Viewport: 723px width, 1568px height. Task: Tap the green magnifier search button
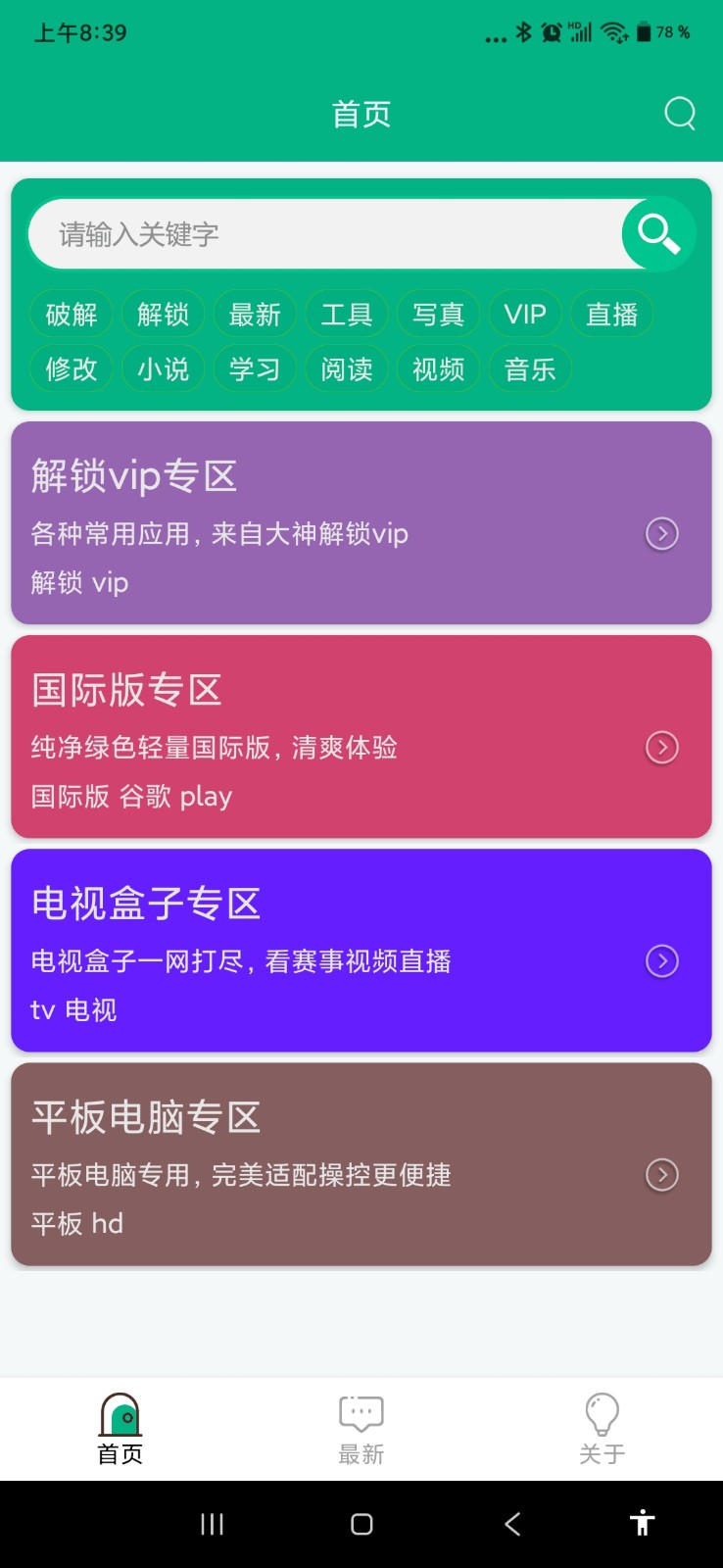click(x=658, y=234)
